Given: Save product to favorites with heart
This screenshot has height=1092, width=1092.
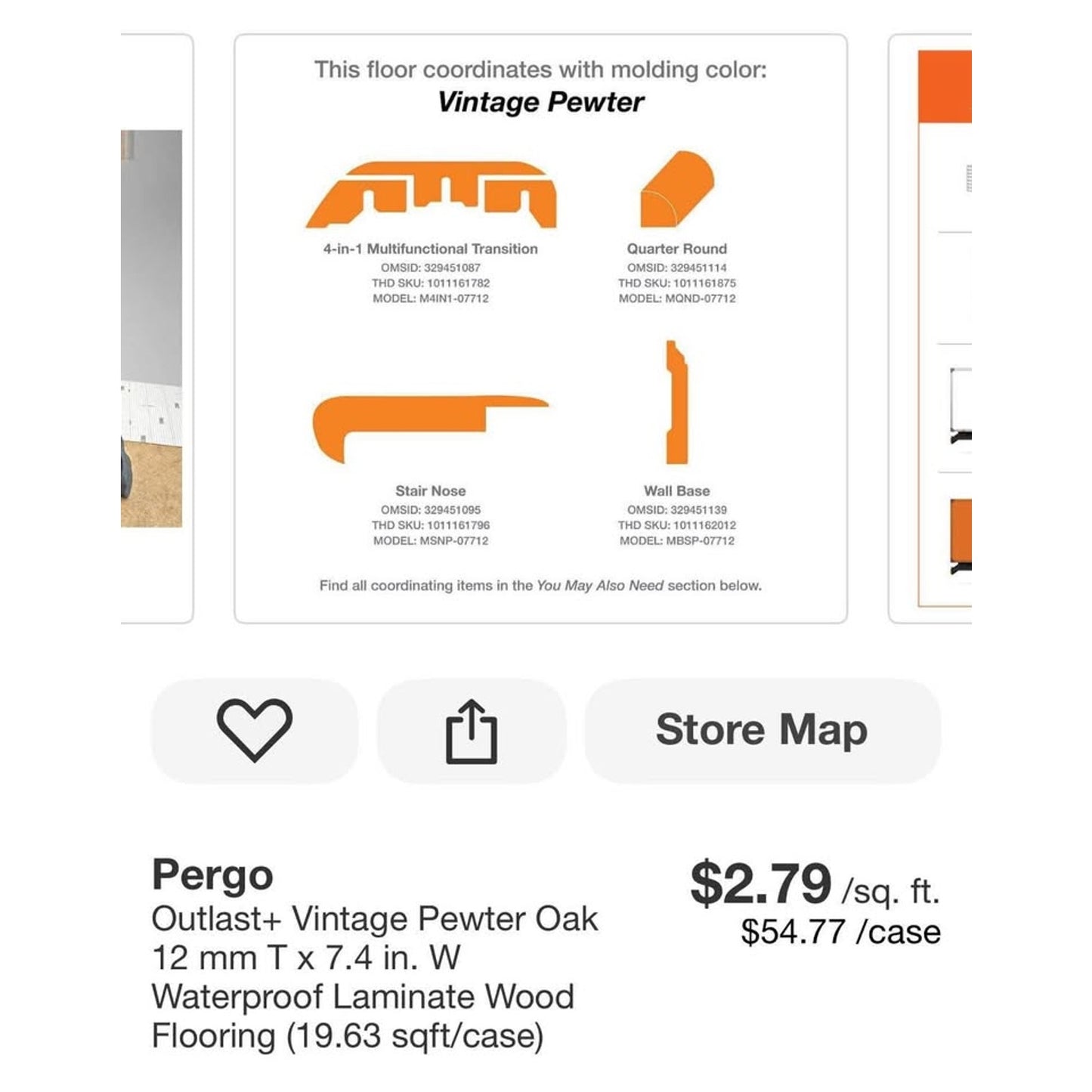Looking at the screenshot, I should 254,730.
